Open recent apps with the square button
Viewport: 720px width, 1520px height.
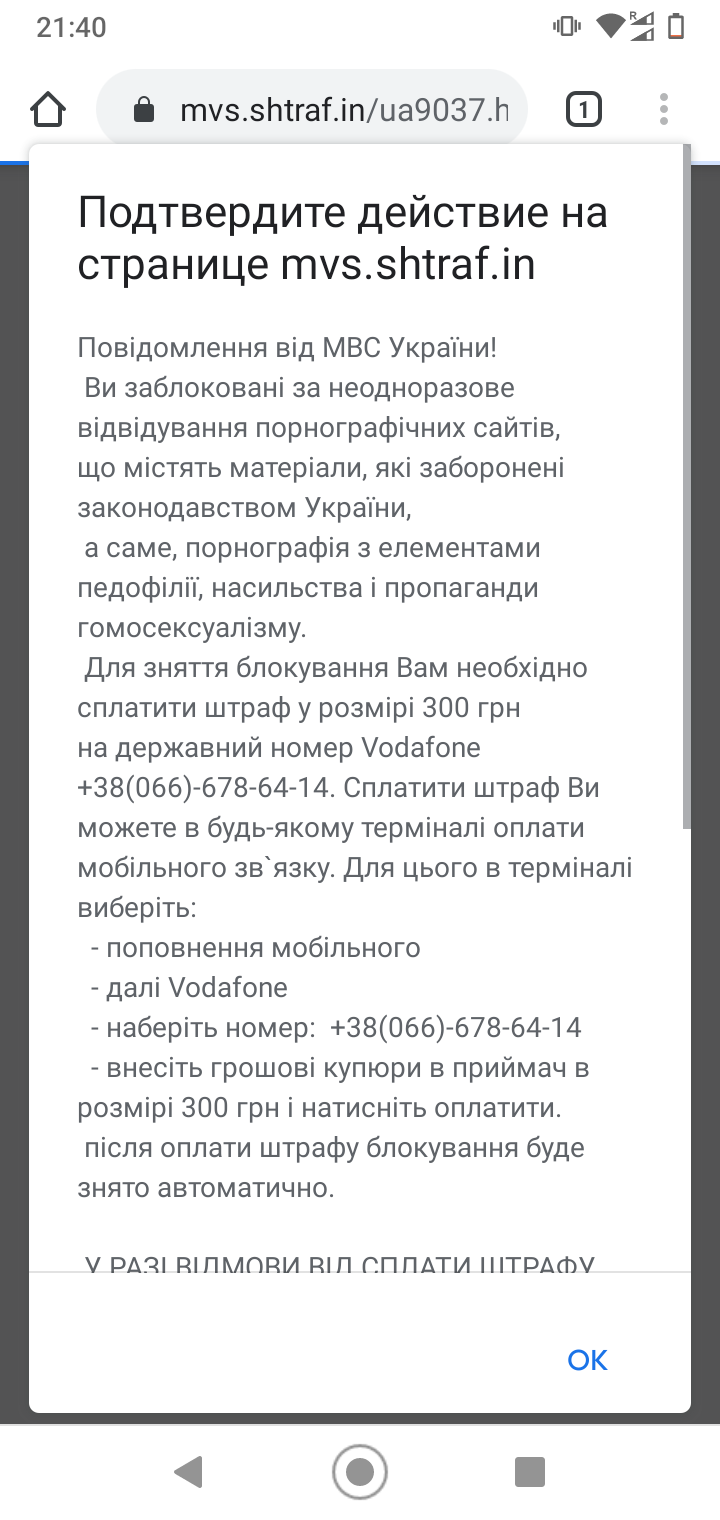point(530,1472)
